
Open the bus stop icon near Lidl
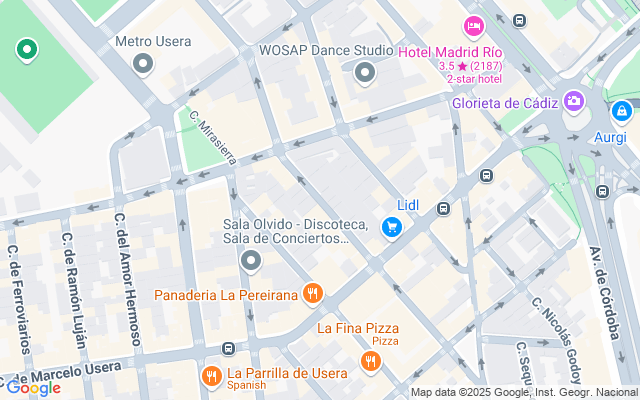pyautogui.click(x=443, y=209)
